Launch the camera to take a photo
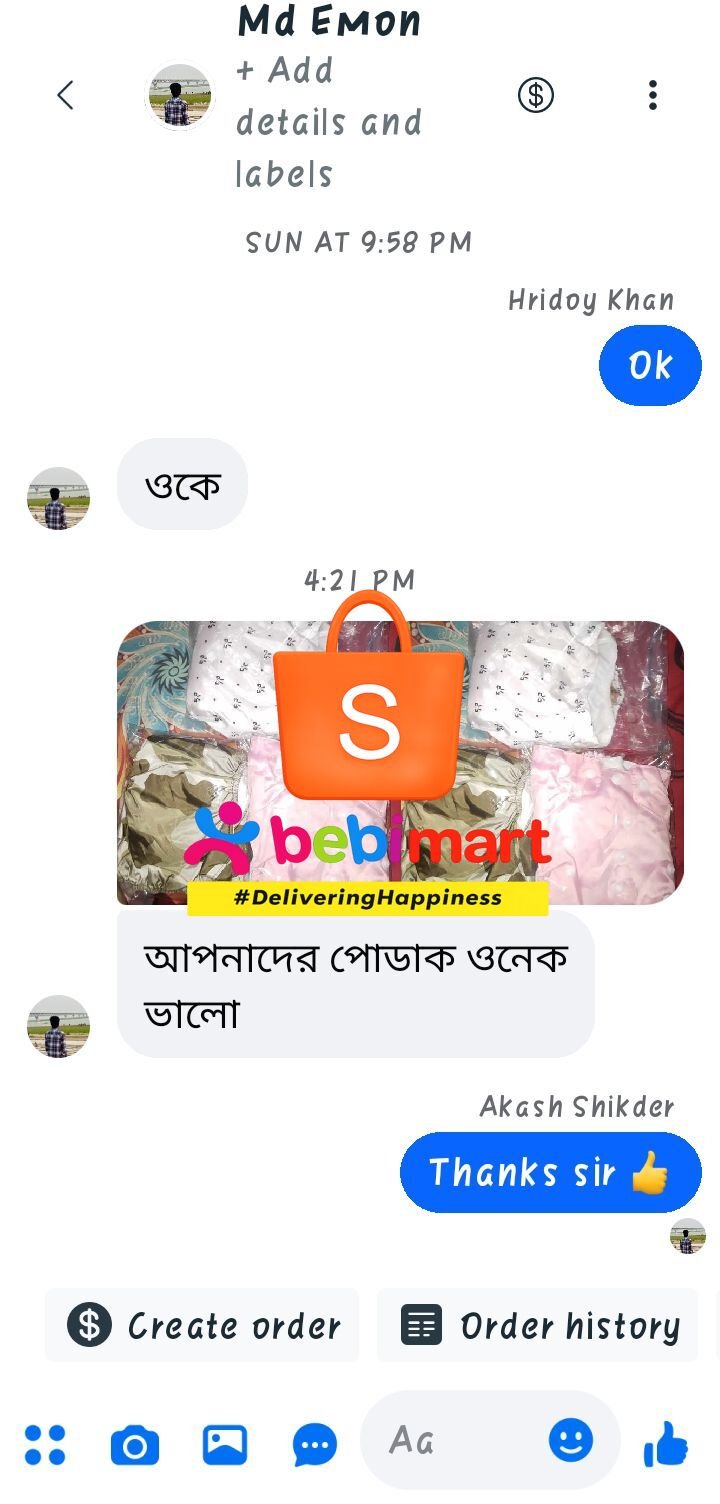Viewport: 720px width, 1504px height. point(135,1445)
